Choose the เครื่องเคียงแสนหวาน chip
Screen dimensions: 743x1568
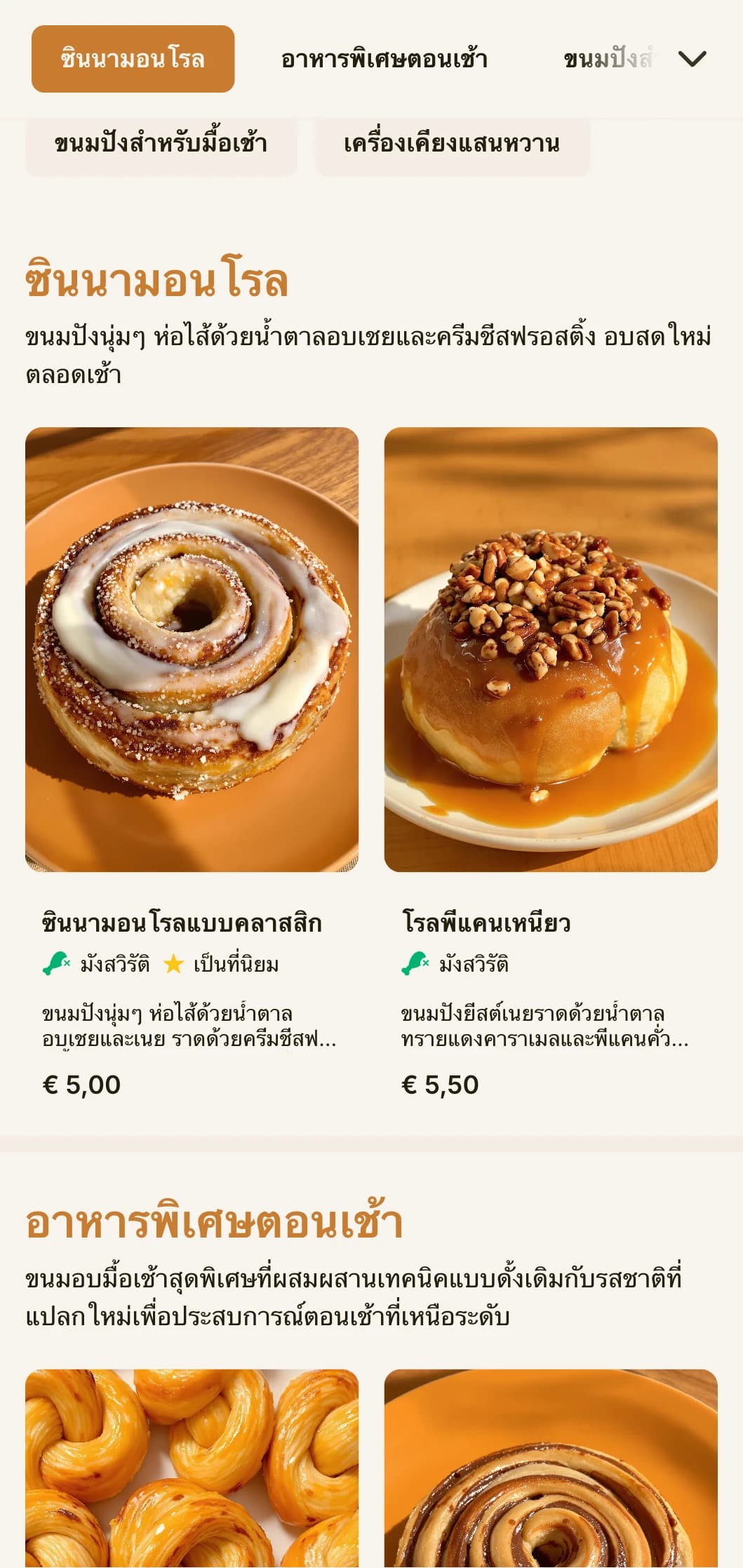[451, 145]
